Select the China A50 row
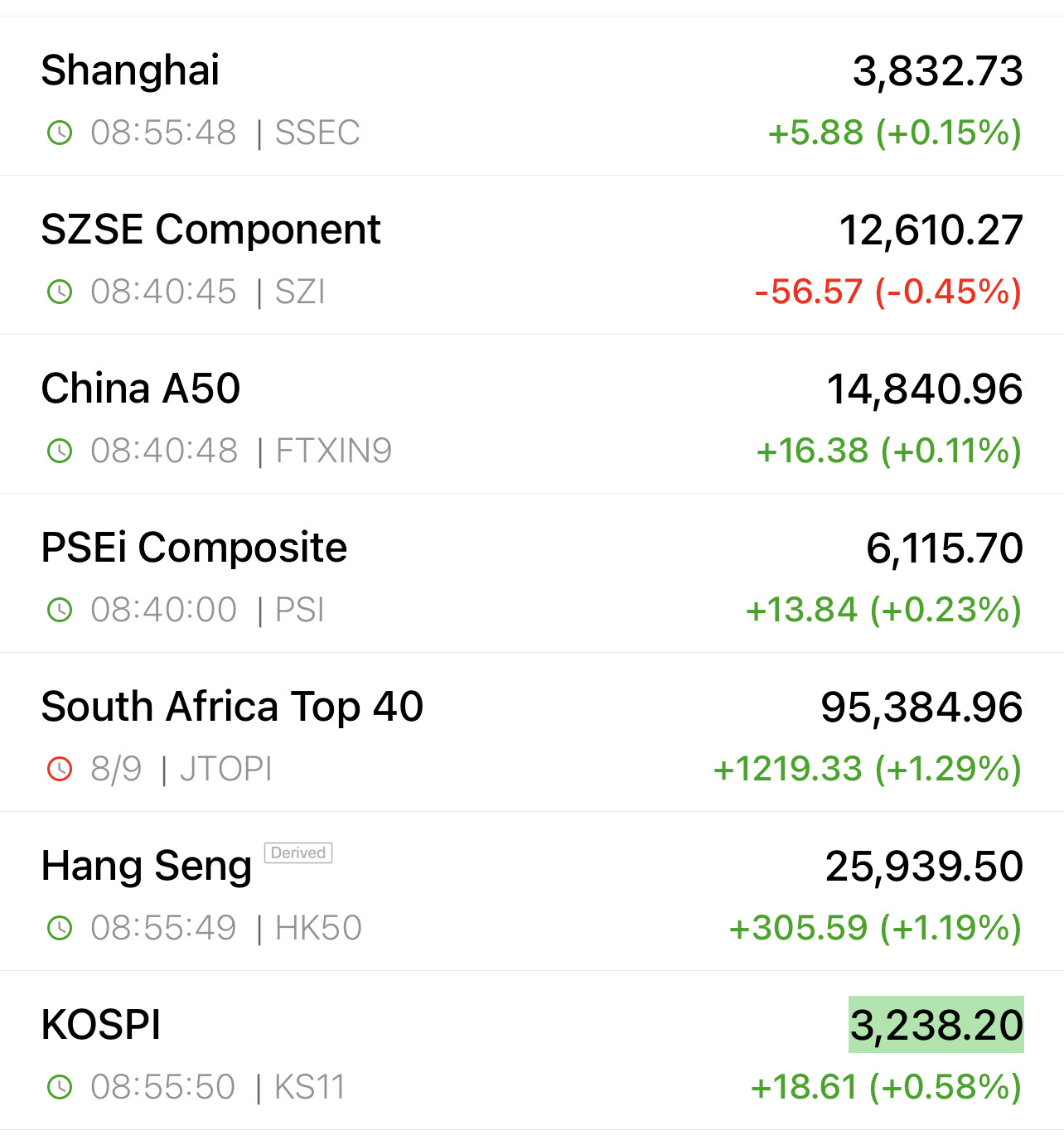Viewport: 1064px width, 1135px height. (x=530, y=416)
